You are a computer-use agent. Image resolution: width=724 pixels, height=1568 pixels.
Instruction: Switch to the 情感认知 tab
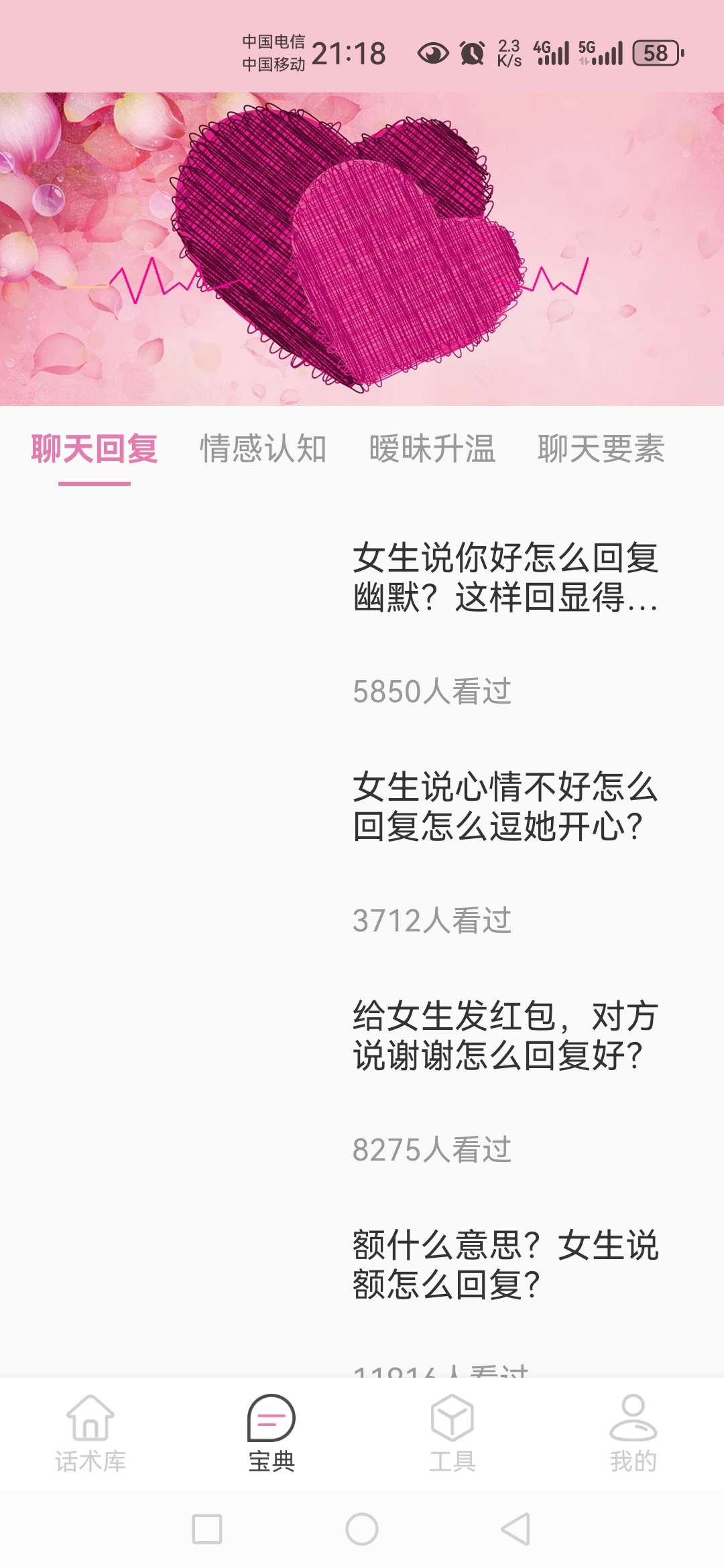[x=263, y=449]
